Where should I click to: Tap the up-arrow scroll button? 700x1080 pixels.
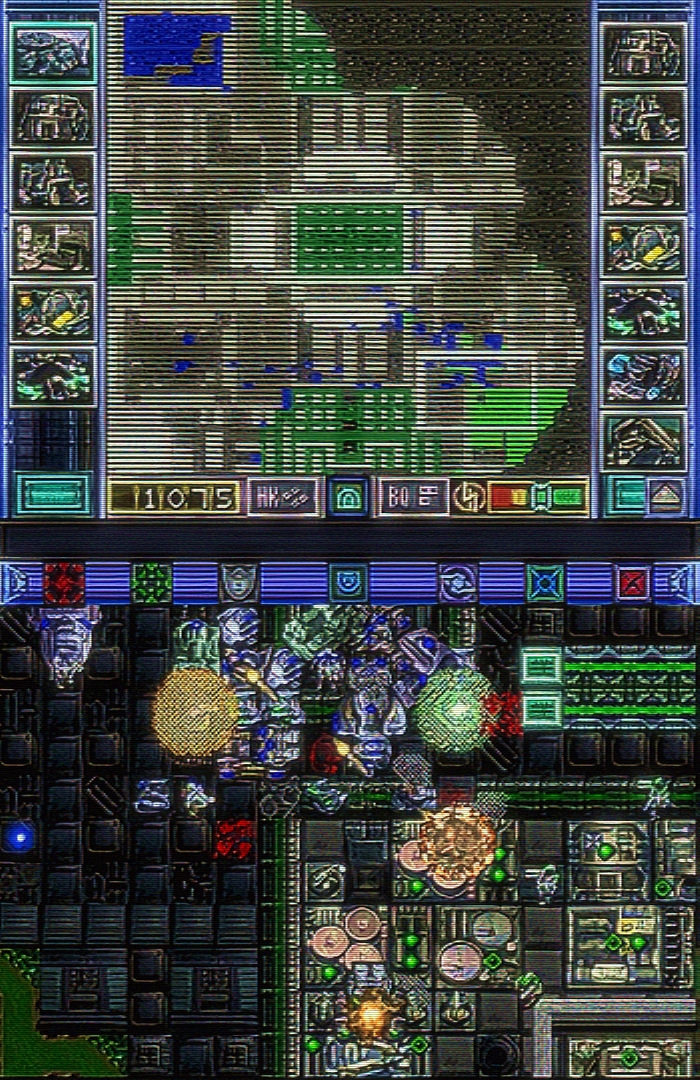[x=665, y=496]
